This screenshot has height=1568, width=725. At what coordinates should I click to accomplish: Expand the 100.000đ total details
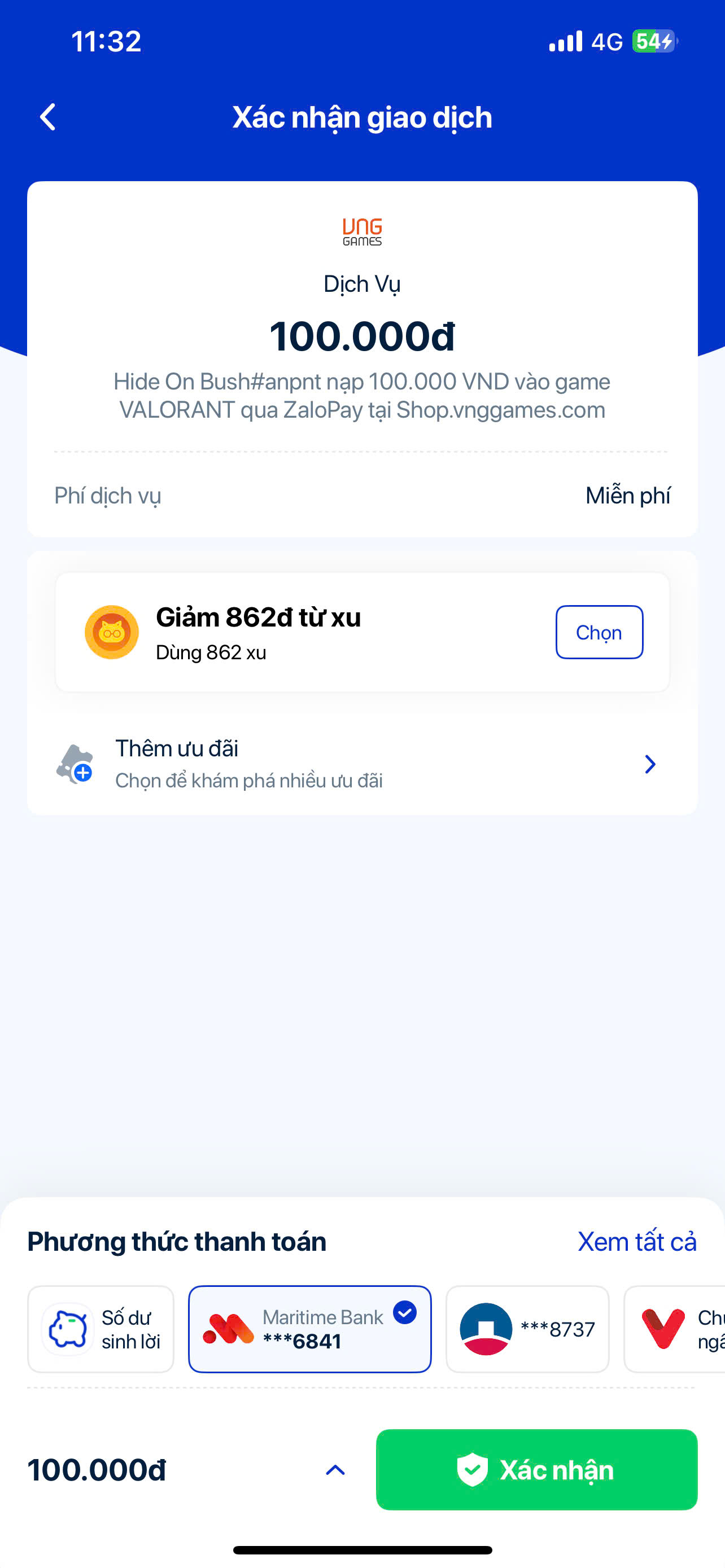[x=335, y=1470]
